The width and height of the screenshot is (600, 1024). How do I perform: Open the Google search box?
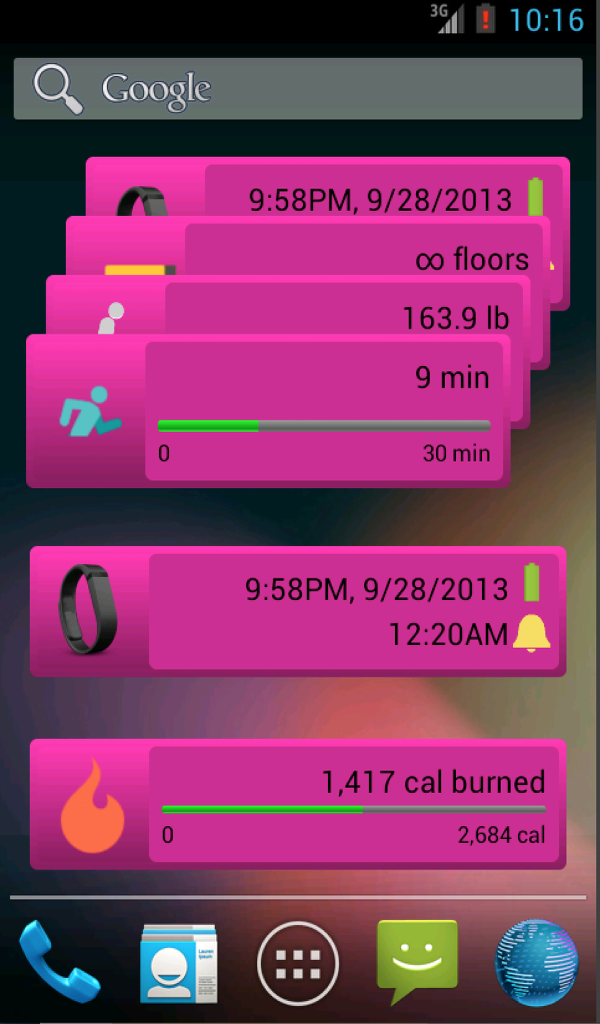[x=298, y=89]
